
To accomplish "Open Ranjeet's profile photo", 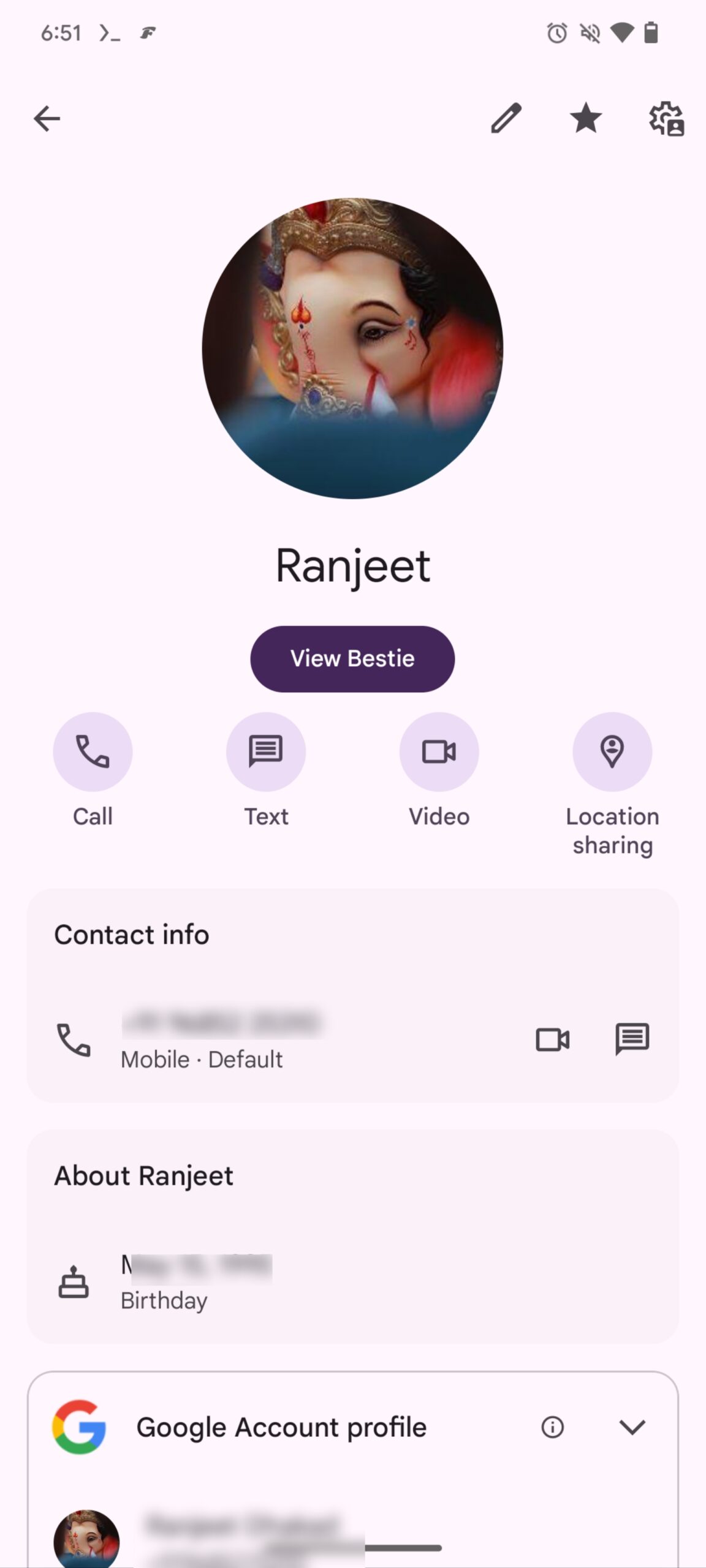I will point(352,348).
